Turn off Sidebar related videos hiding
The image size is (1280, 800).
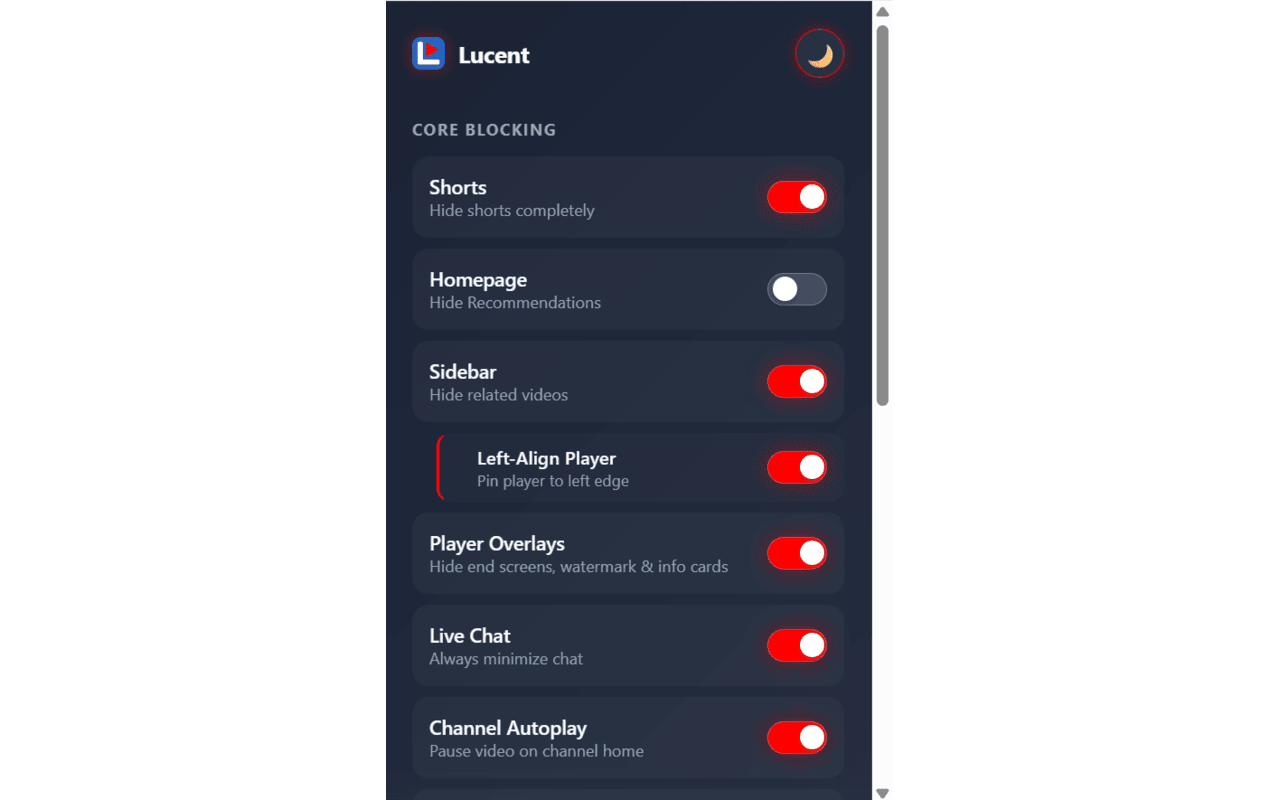(796, 381)
